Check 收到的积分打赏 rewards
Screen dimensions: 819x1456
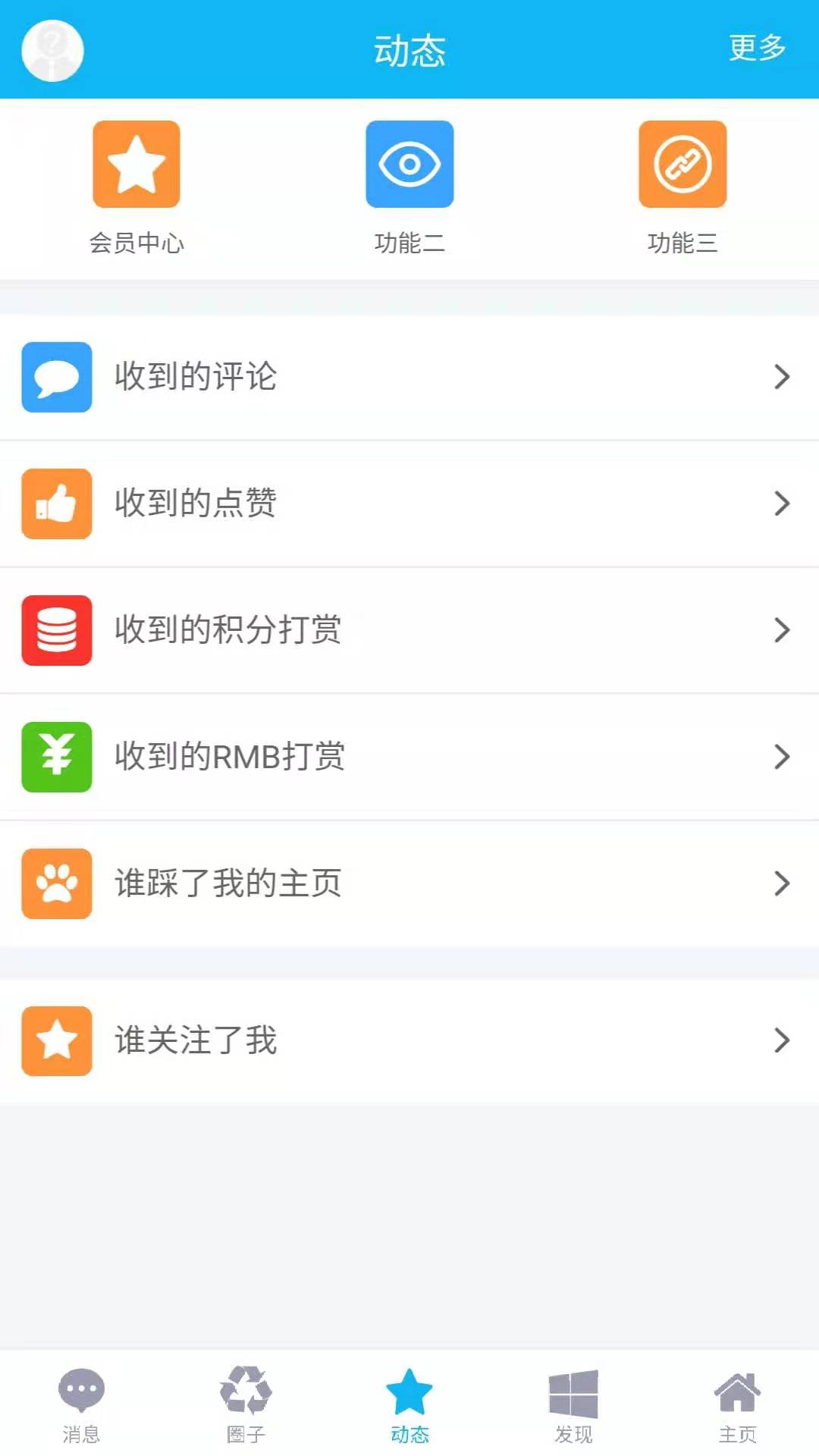[409, 630]
